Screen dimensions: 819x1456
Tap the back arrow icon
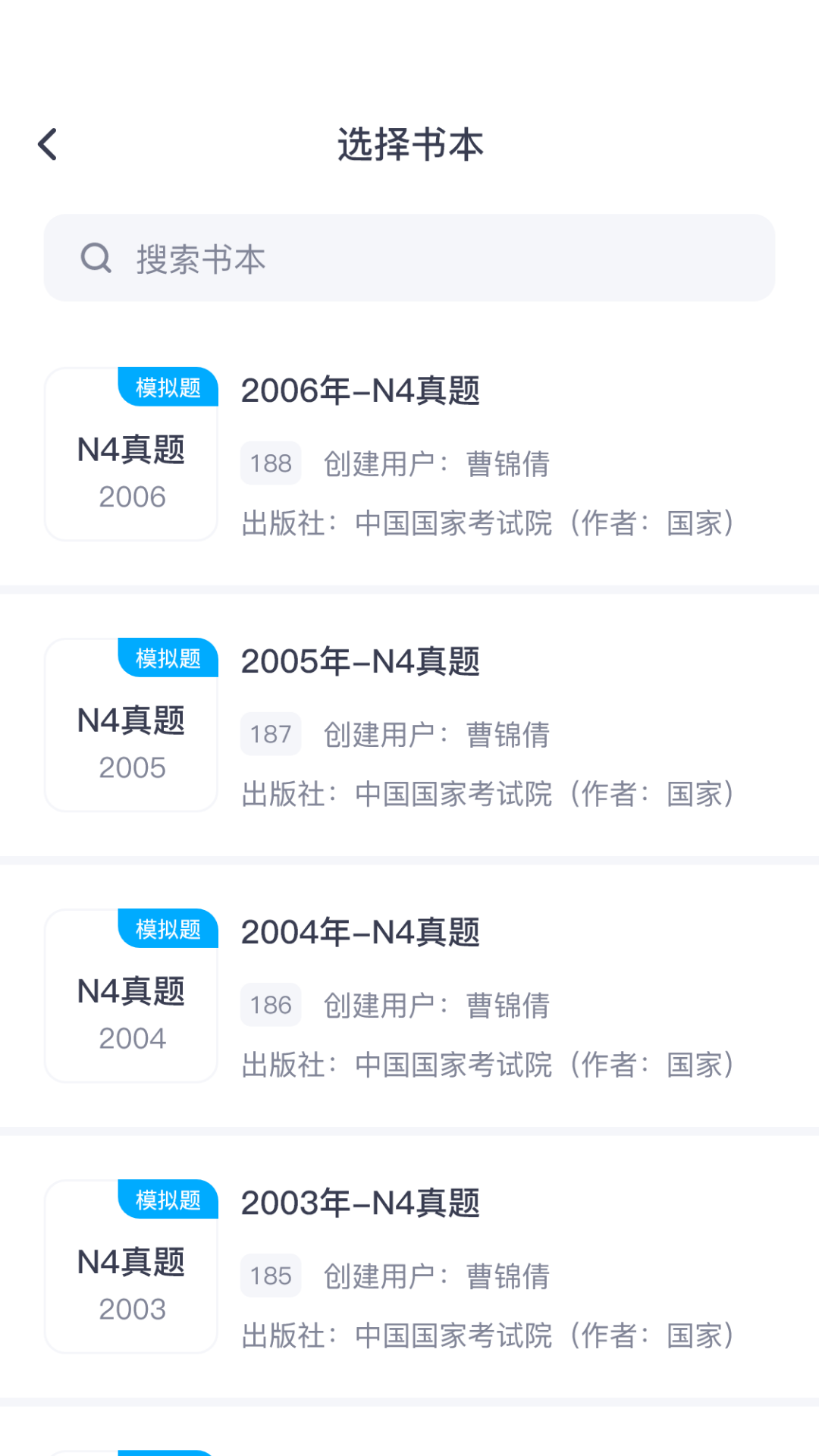47,144
